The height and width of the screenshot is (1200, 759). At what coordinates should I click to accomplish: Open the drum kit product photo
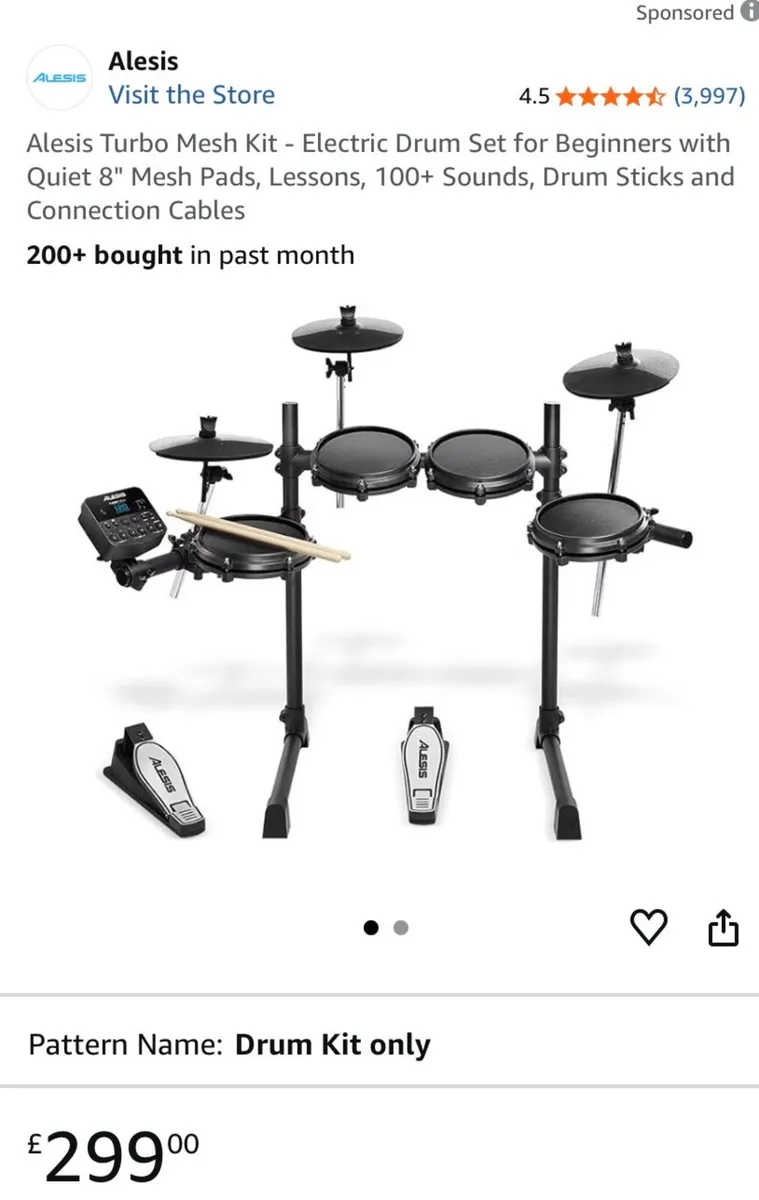pyautogui.click(x=380, y=570)
